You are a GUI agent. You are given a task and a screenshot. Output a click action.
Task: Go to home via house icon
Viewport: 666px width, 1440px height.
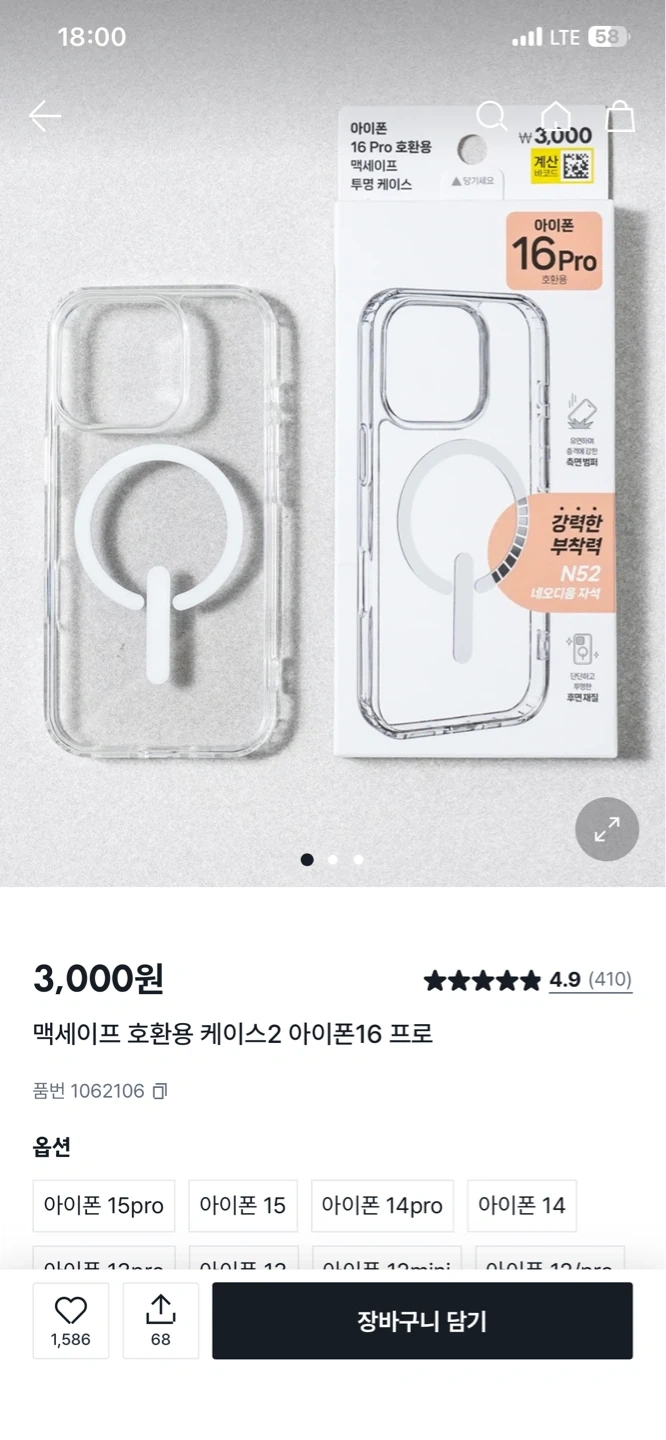pyautogui.click(x=556, y=116)
